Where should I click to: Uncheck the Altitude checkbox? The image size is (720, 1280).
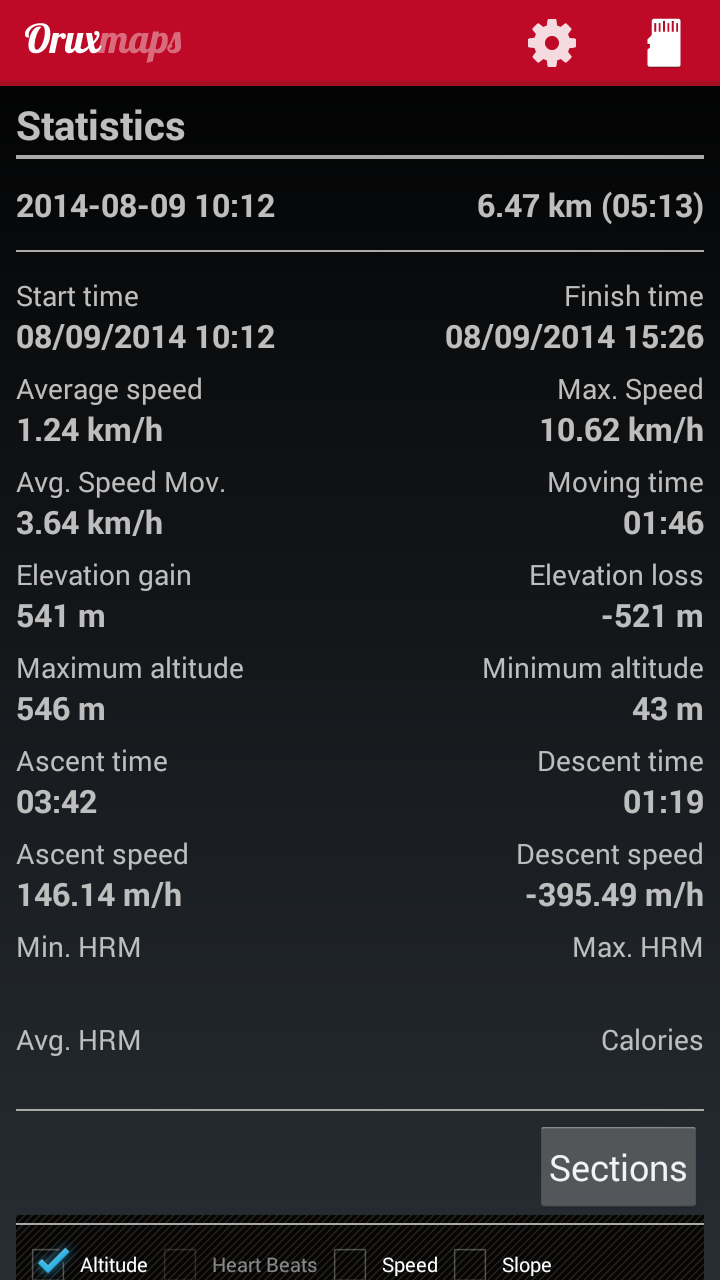coord(49,1263)
